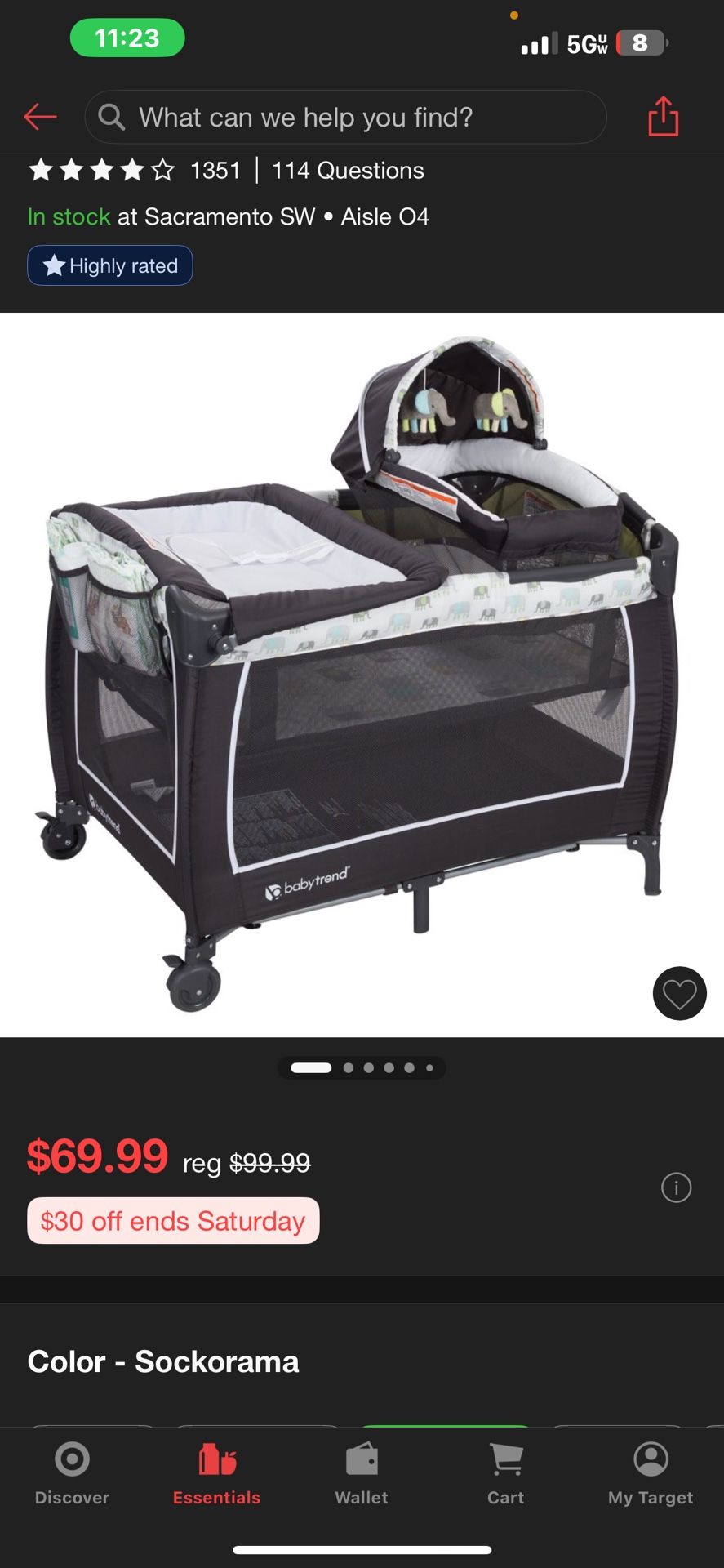
Task: Toggle the heart to favorite this playard
Action: coord(679,994)
